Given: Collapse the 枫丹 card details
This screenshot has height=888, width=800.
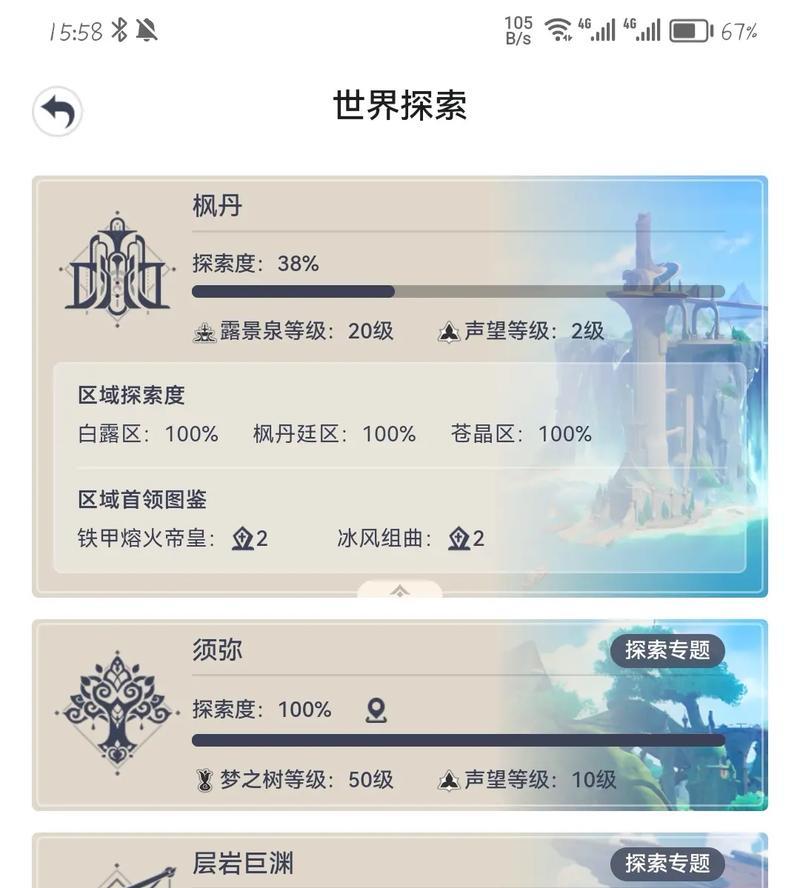Looking at the screenshot, I should 399,592.
